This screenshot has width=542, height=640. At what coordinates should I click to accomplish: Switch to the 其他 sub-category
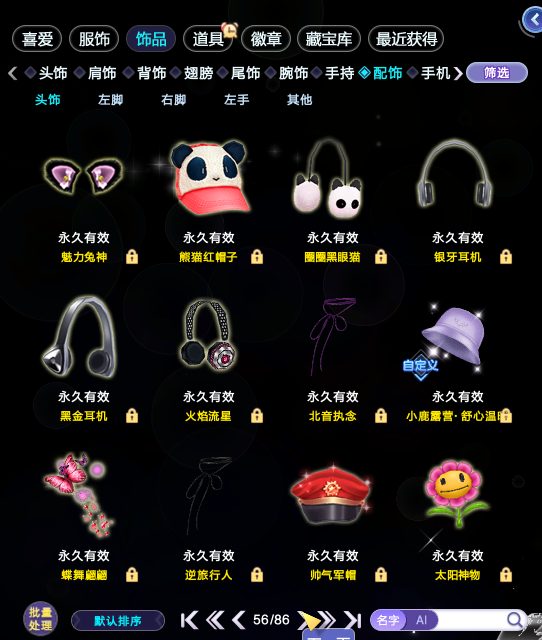tap(300, 100)
